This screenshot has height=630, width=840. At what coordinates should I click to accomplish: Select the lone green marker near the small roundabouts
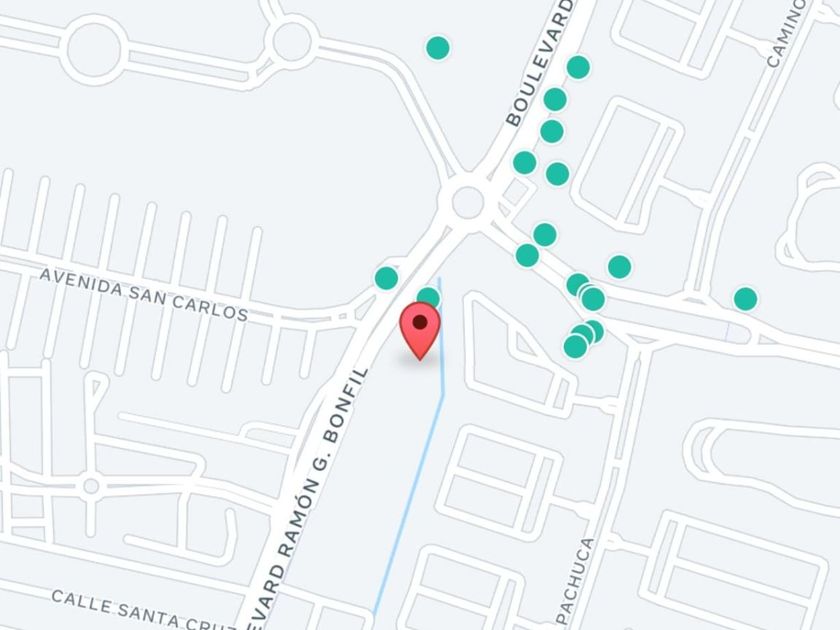tap(438, 47)
